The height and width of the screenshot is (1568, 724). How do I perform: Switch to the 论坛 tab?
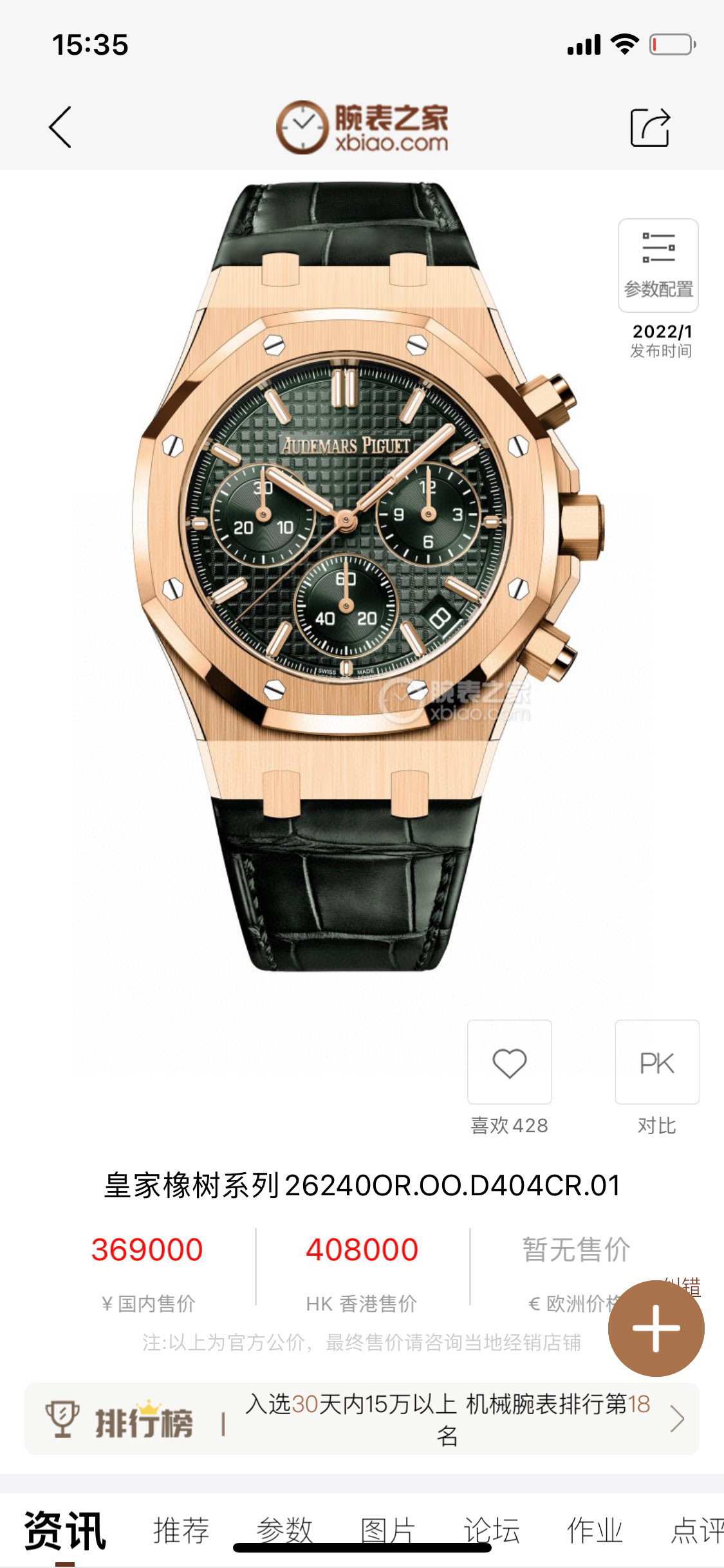(492, 1529)
